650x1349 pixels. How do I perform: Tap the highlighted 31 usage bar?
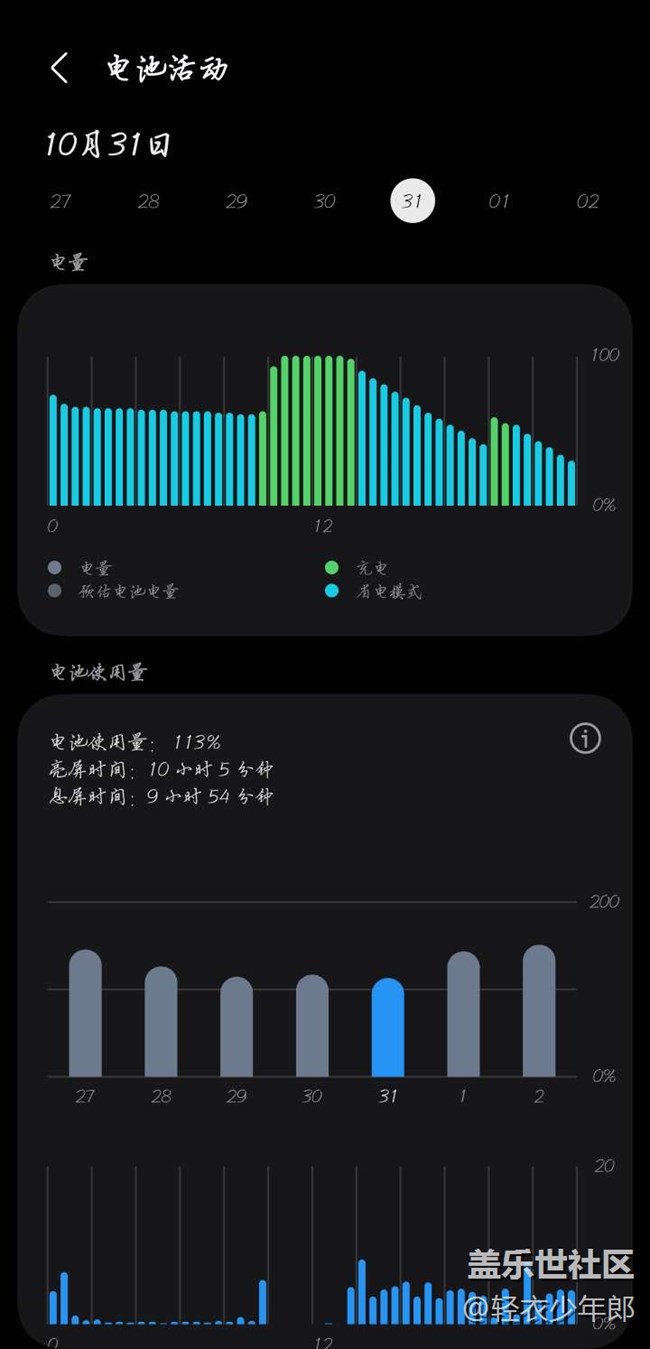coord(388,1028)
